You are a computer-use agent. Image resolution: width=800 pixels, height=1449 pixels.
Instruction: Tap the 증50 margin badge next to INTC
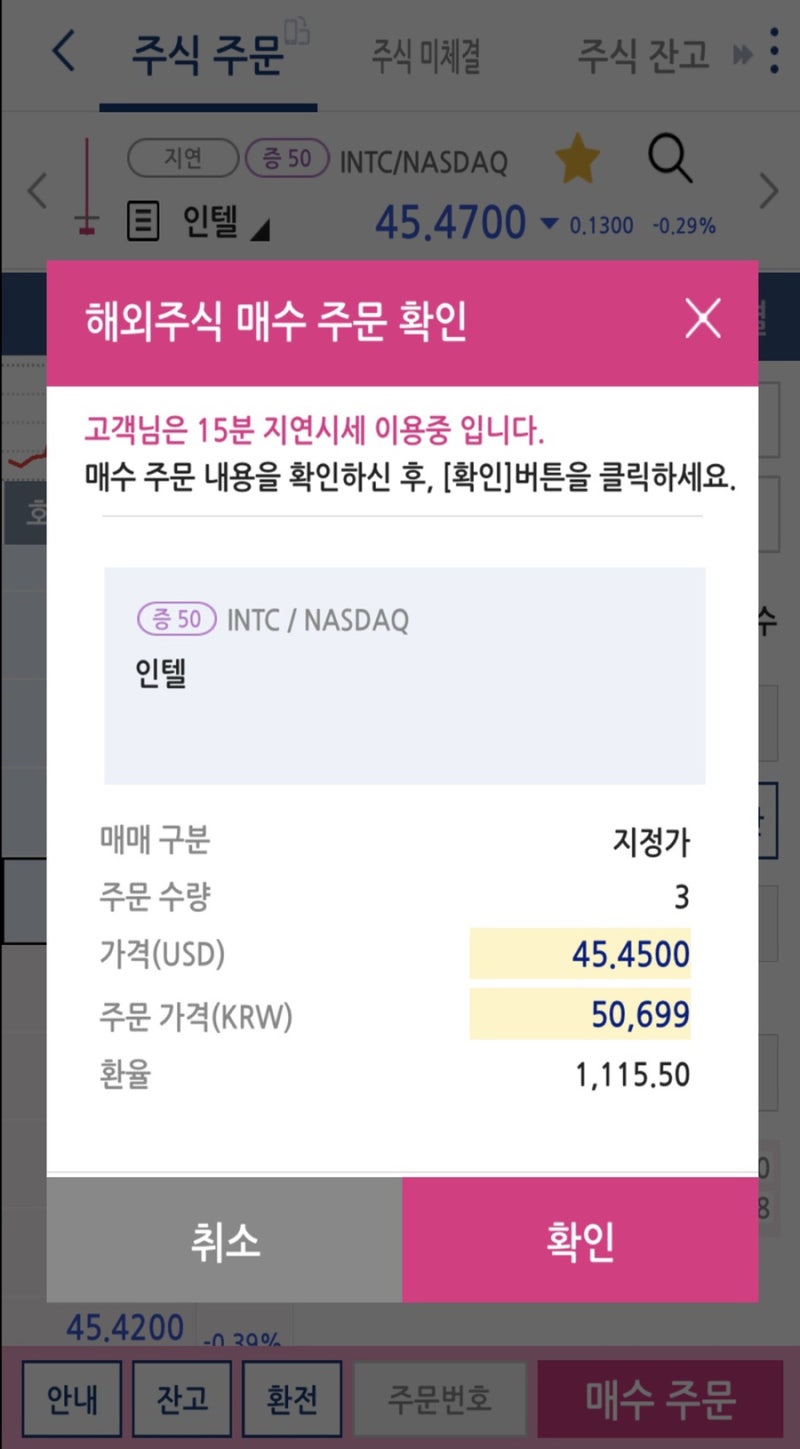(x=286, y=159)
